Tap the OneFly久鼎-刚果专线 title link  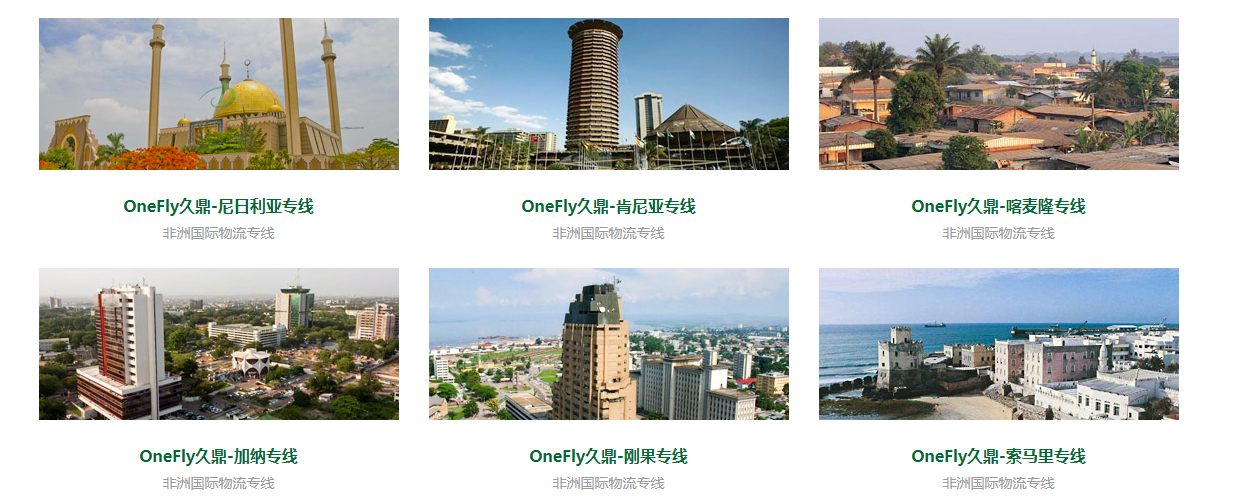[x=608, y=457]
